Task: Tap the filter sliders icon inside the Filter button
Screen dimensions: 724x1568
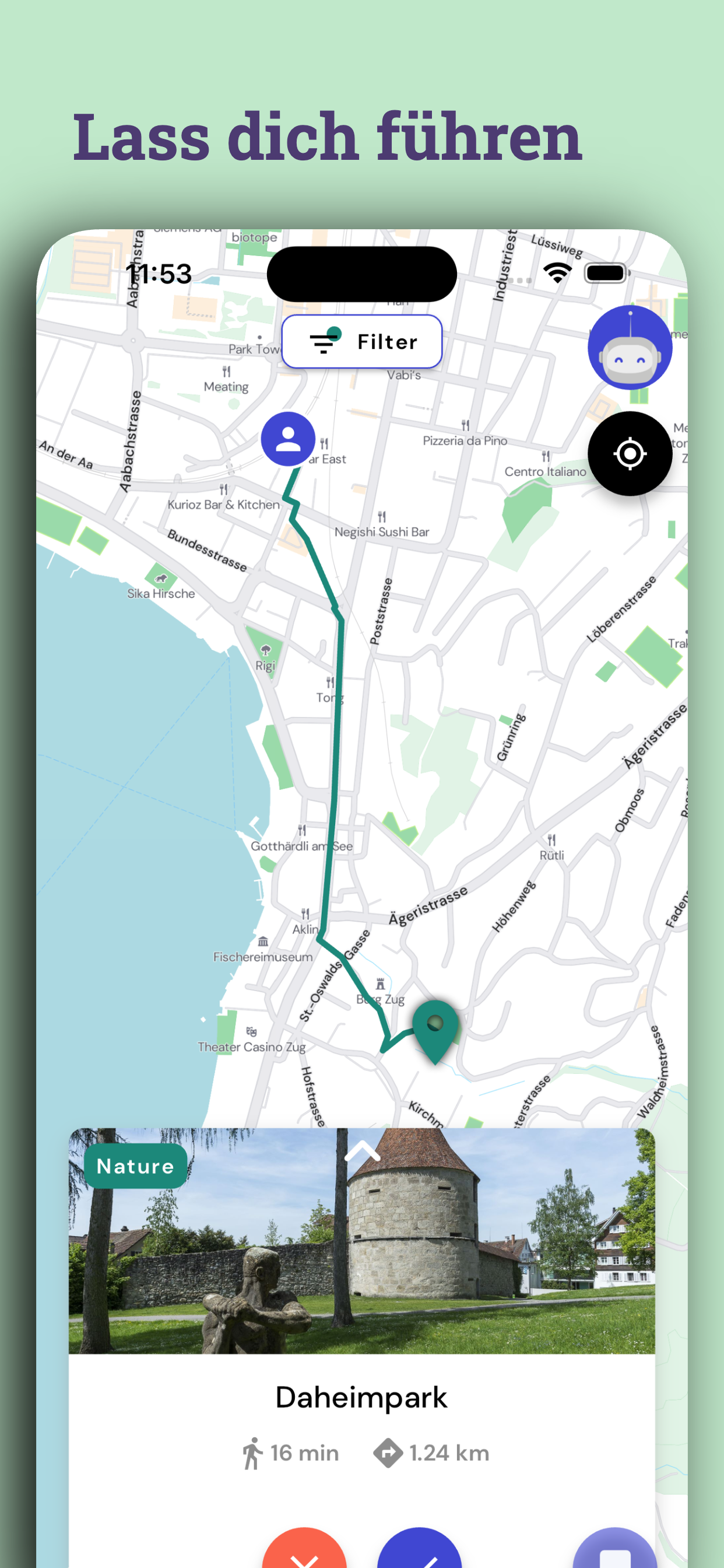Action: click(x=322, y=342)
